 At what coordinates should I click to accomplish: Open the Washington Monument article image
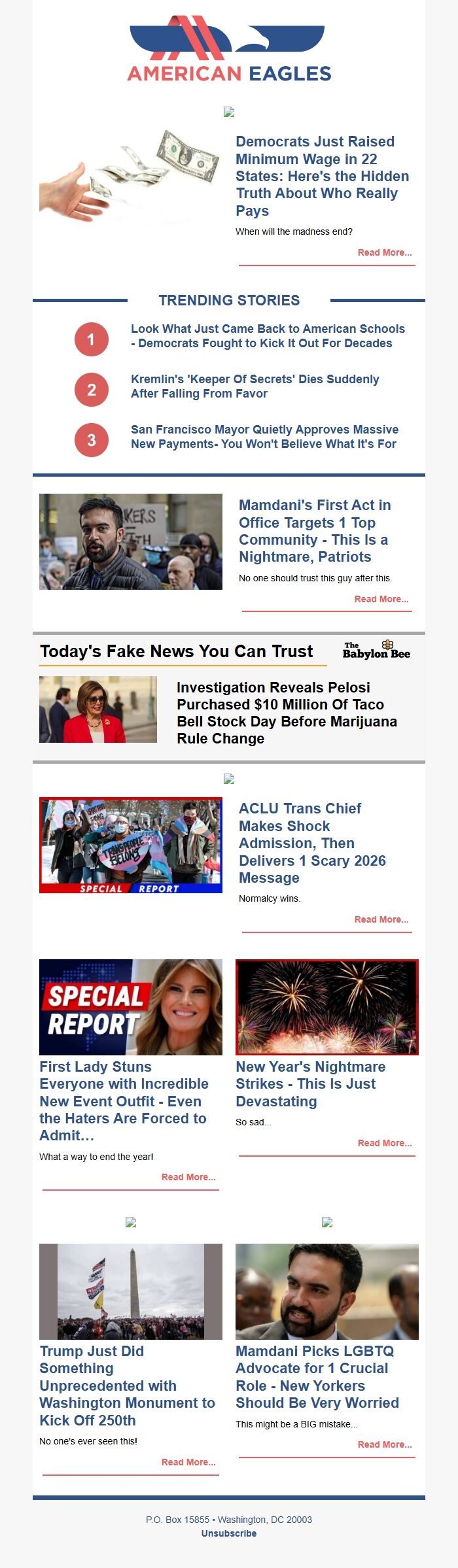tap(131, 1291)
